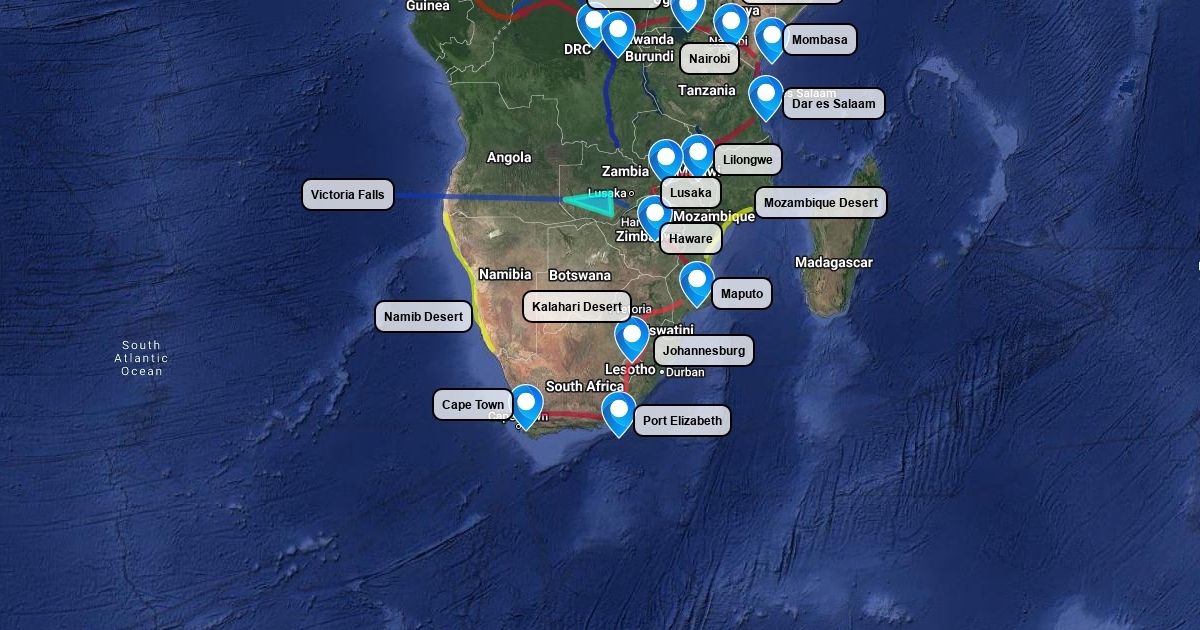Tap the Lilongwe marker

[x=698, y=153]
